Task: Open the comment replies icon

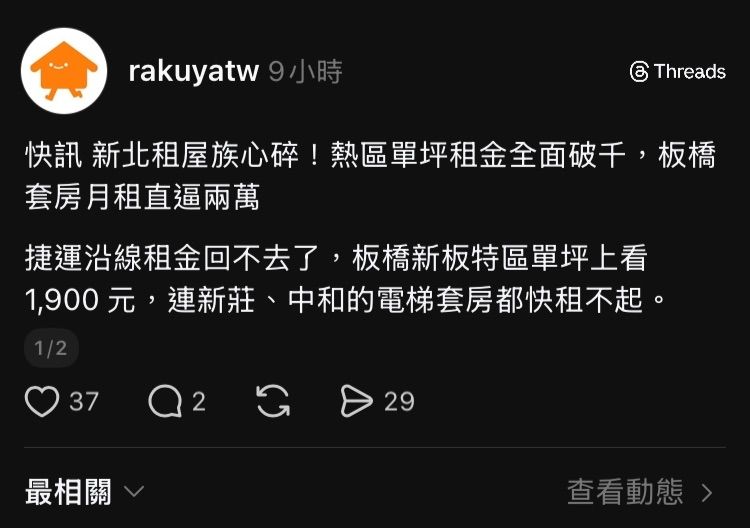Action: tap(165, 401)
